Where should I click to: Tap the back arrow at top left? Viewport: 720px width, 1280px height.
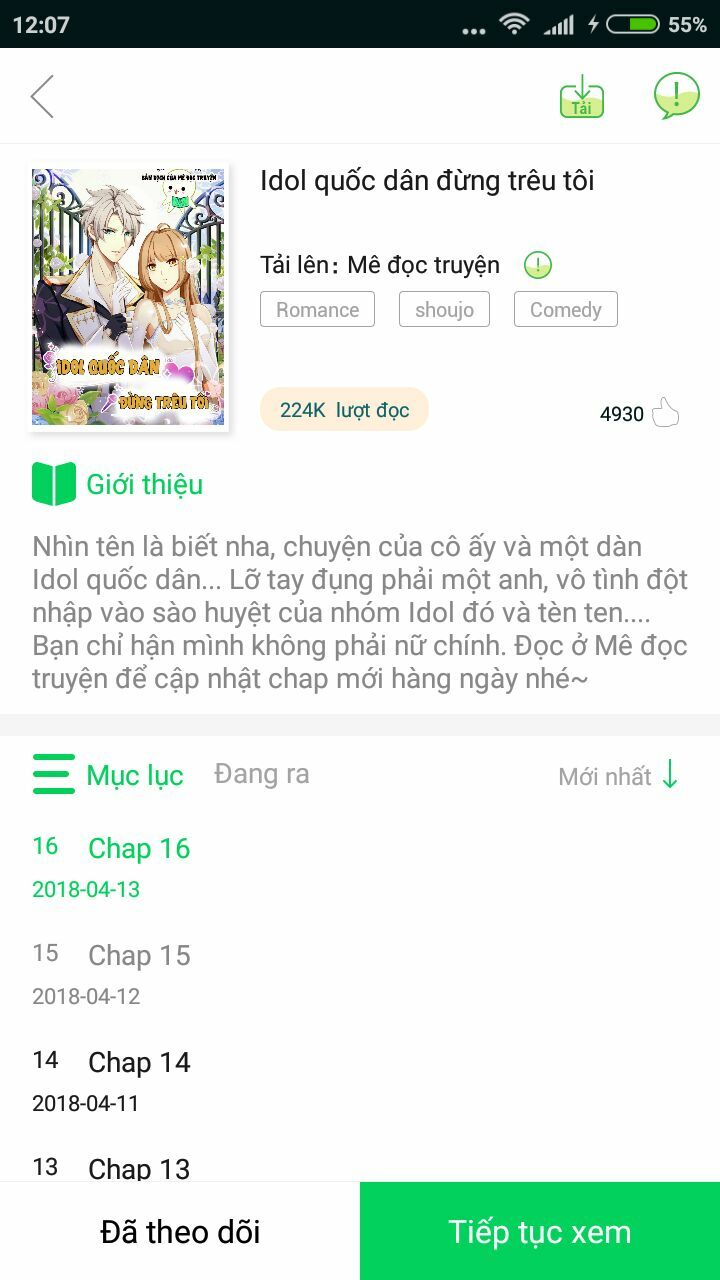[42, 96]
